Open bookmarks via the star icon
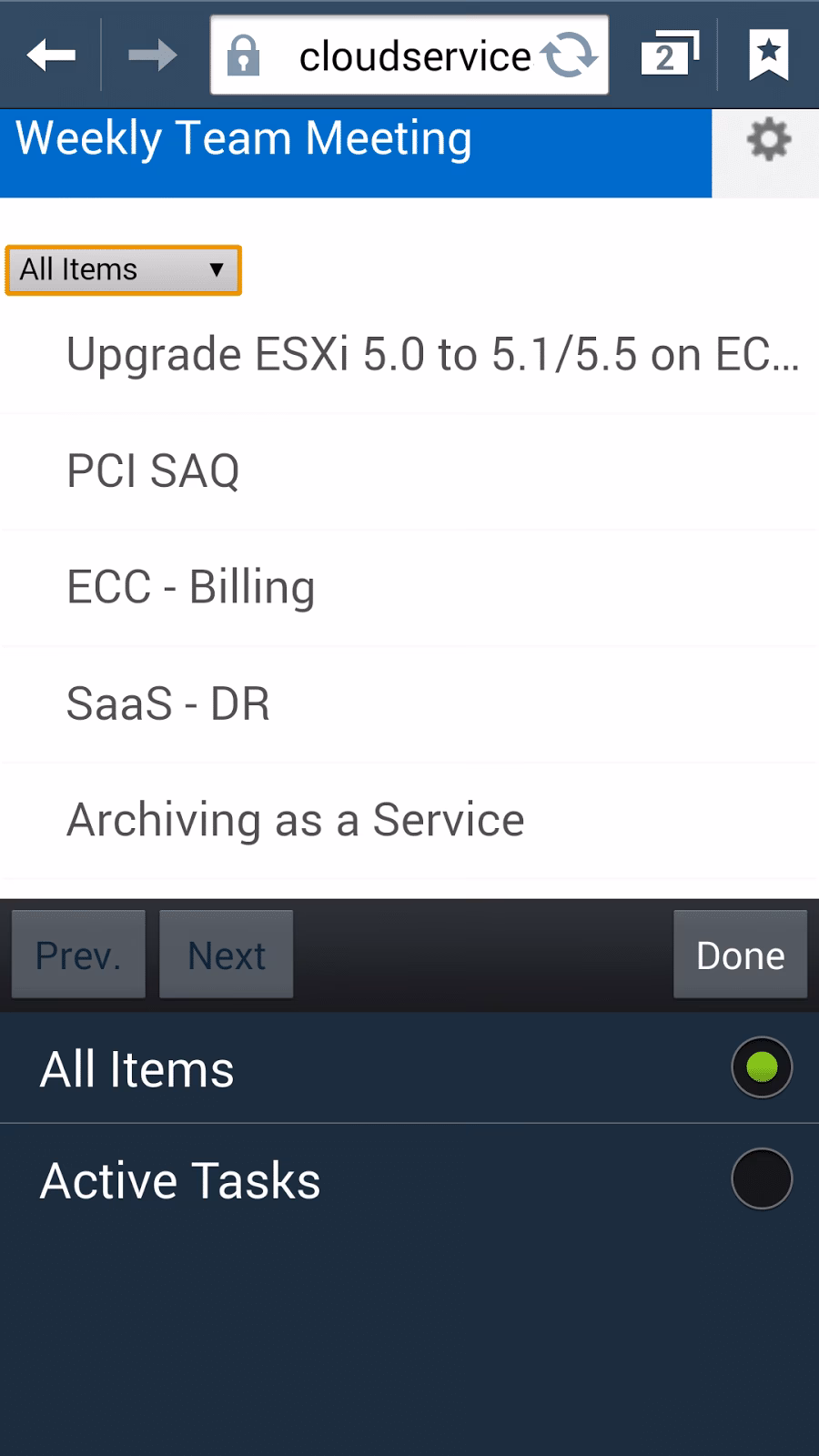The image size is (819, 1456). tap(769, 55)
